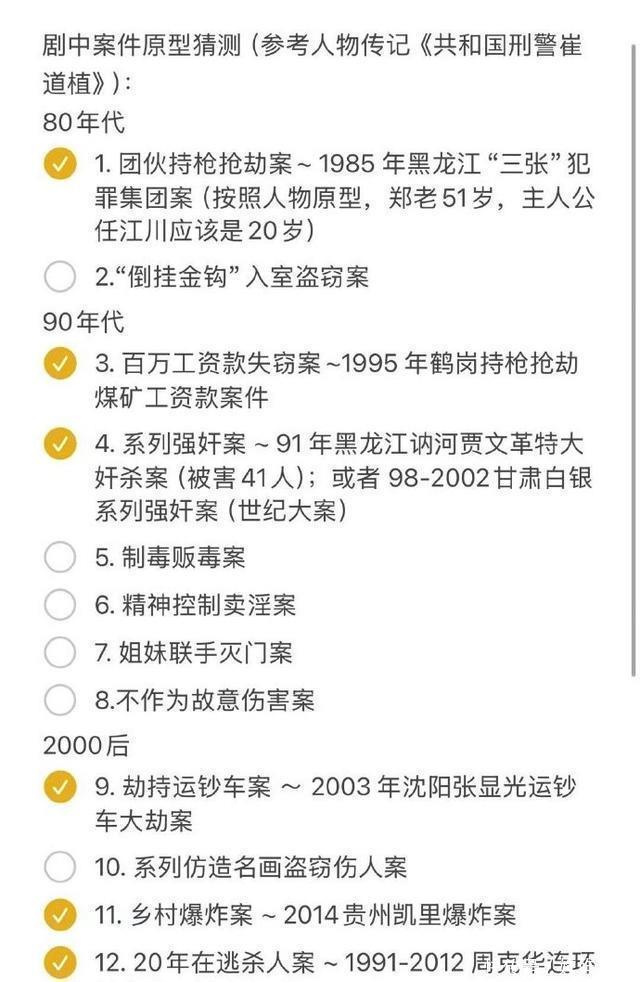This screenshot has height=982, width=640.
Task: Uncheck item 1 团伙持枪抢劫案
Action: [x=61, y=164]
